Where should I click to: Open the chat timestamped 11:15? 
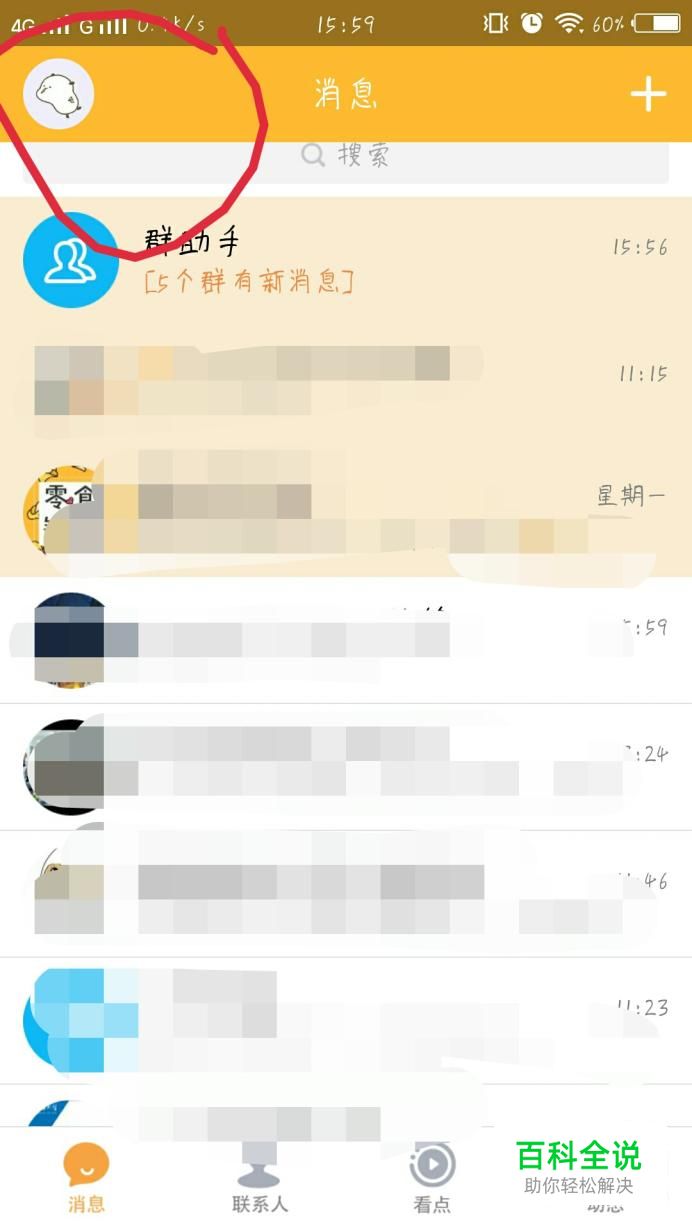pos(345,385)
